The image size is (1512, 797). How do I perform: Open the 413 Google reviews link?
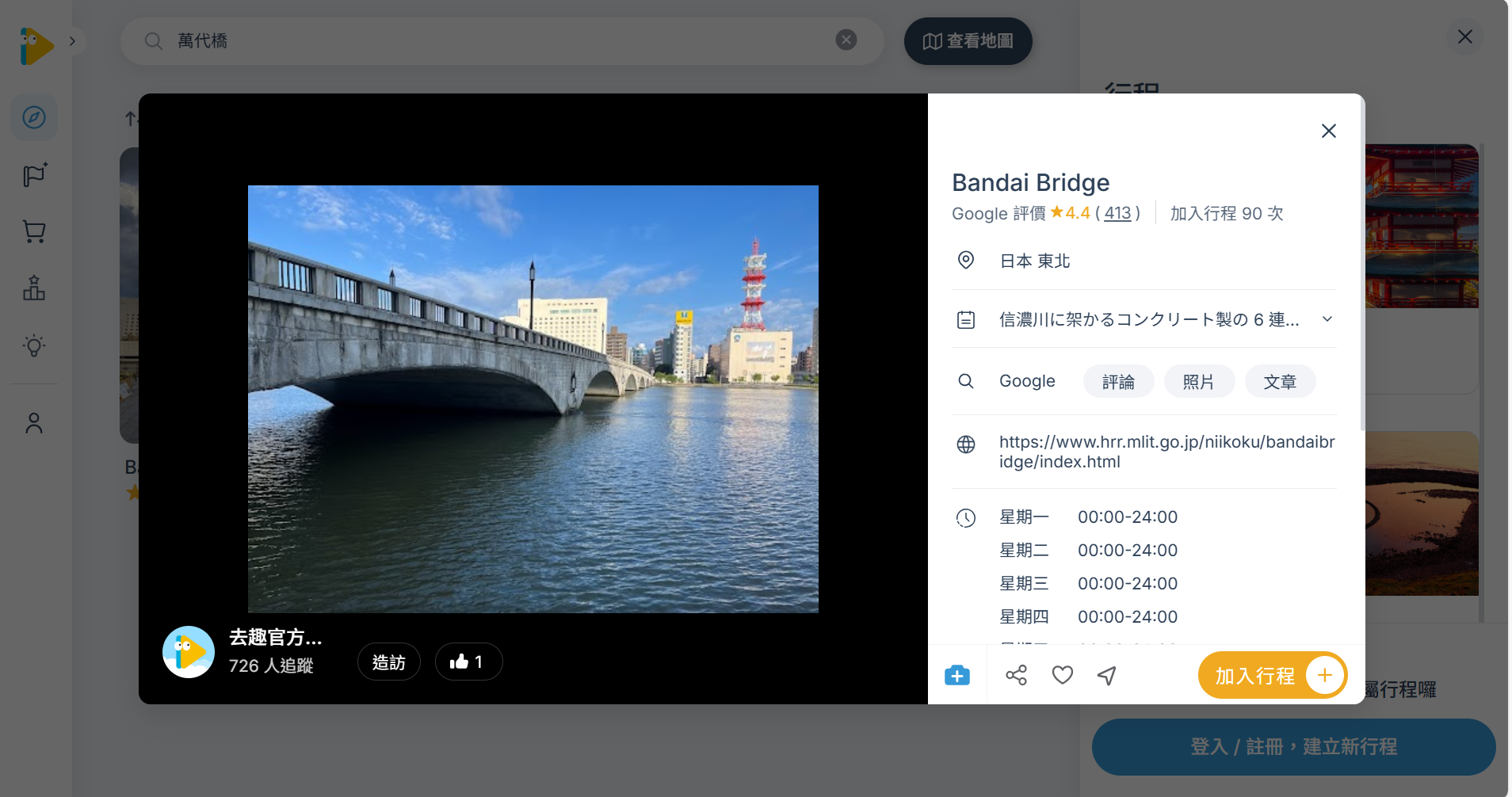pyautogui.click(x=1117, y=213)
